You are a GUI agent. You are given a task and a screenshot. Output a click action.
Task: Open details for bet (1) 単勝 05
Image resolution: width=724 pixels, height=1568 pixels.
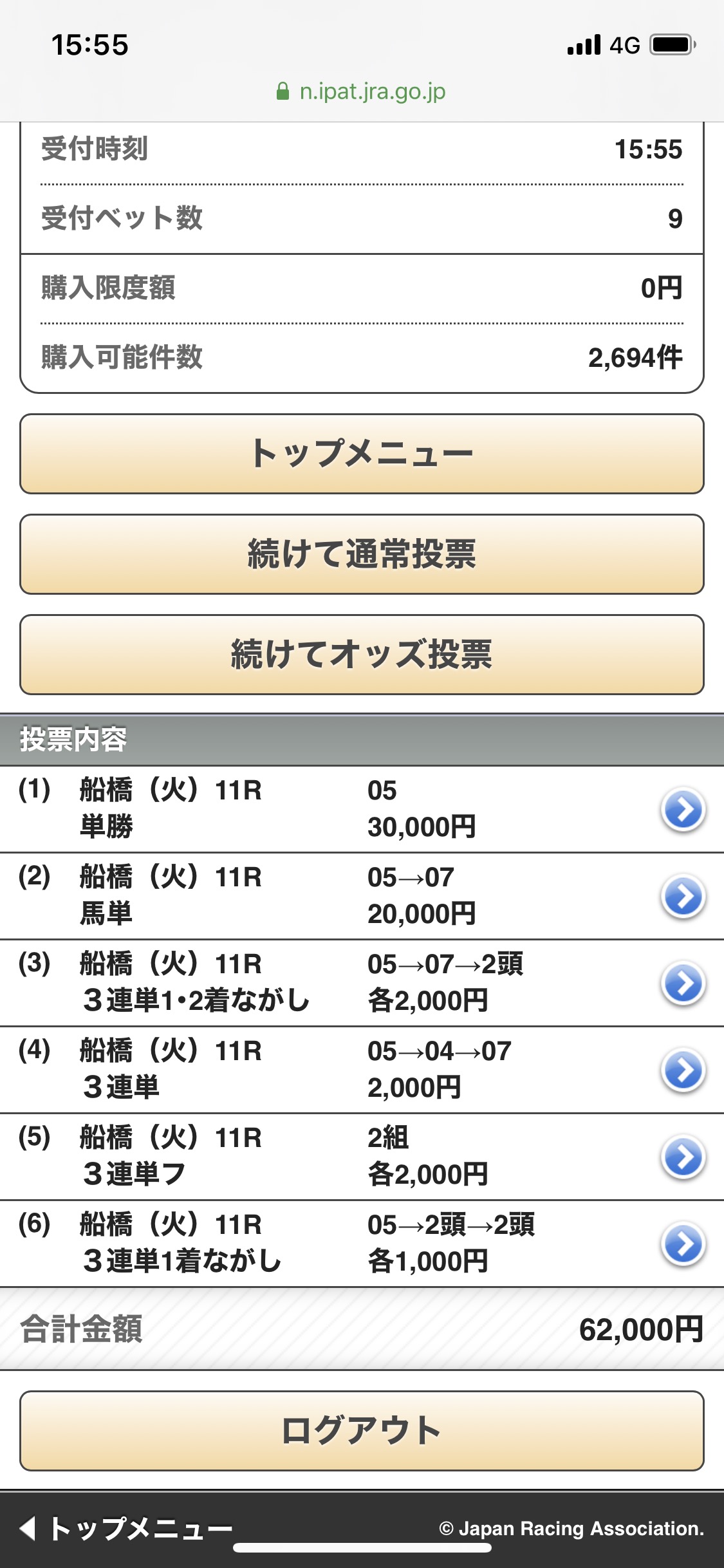pos(683,810)
